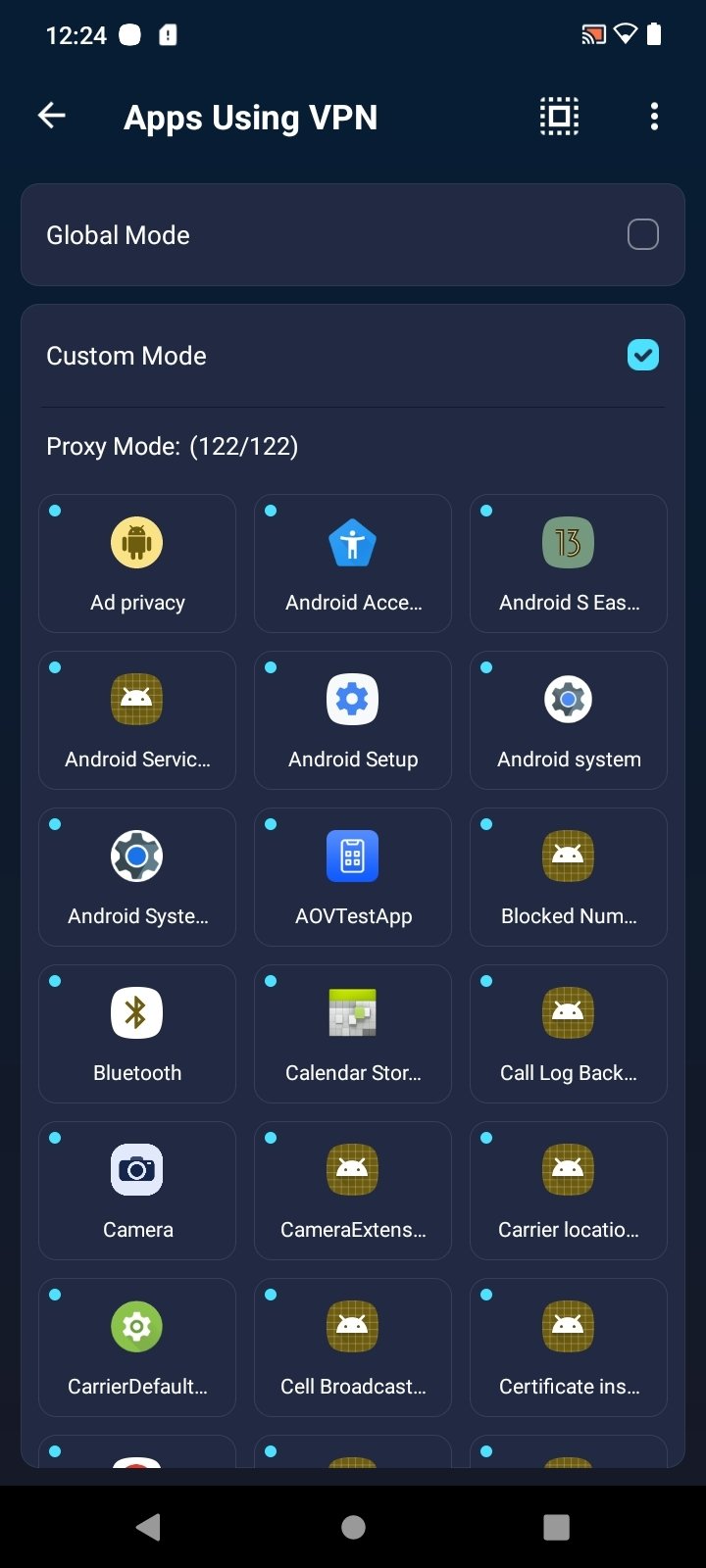
Task: Enable the Global Mode checkbox
Action: tap(643, 235)
